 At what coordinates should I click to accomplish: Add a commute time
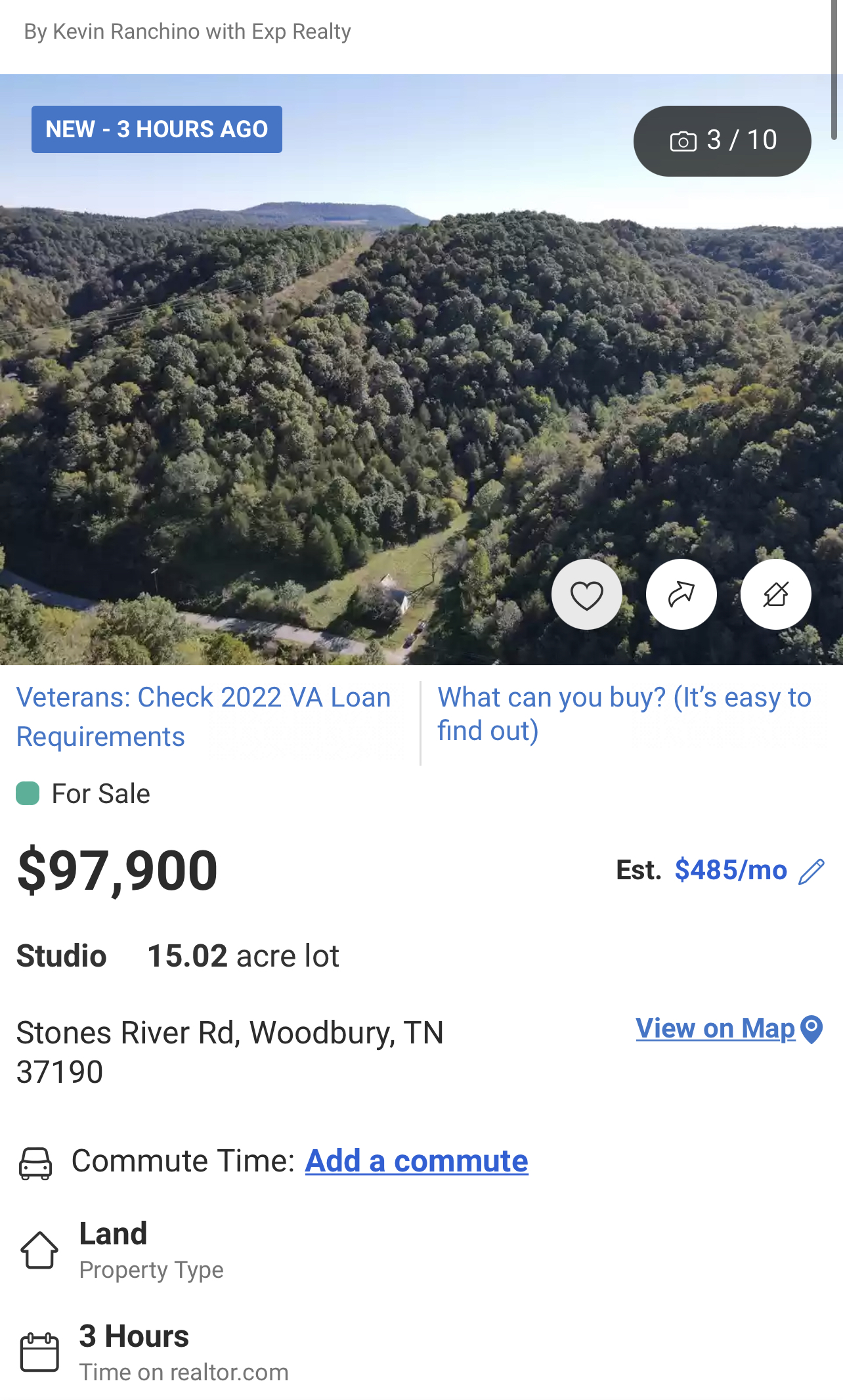tap(416, 1161)
